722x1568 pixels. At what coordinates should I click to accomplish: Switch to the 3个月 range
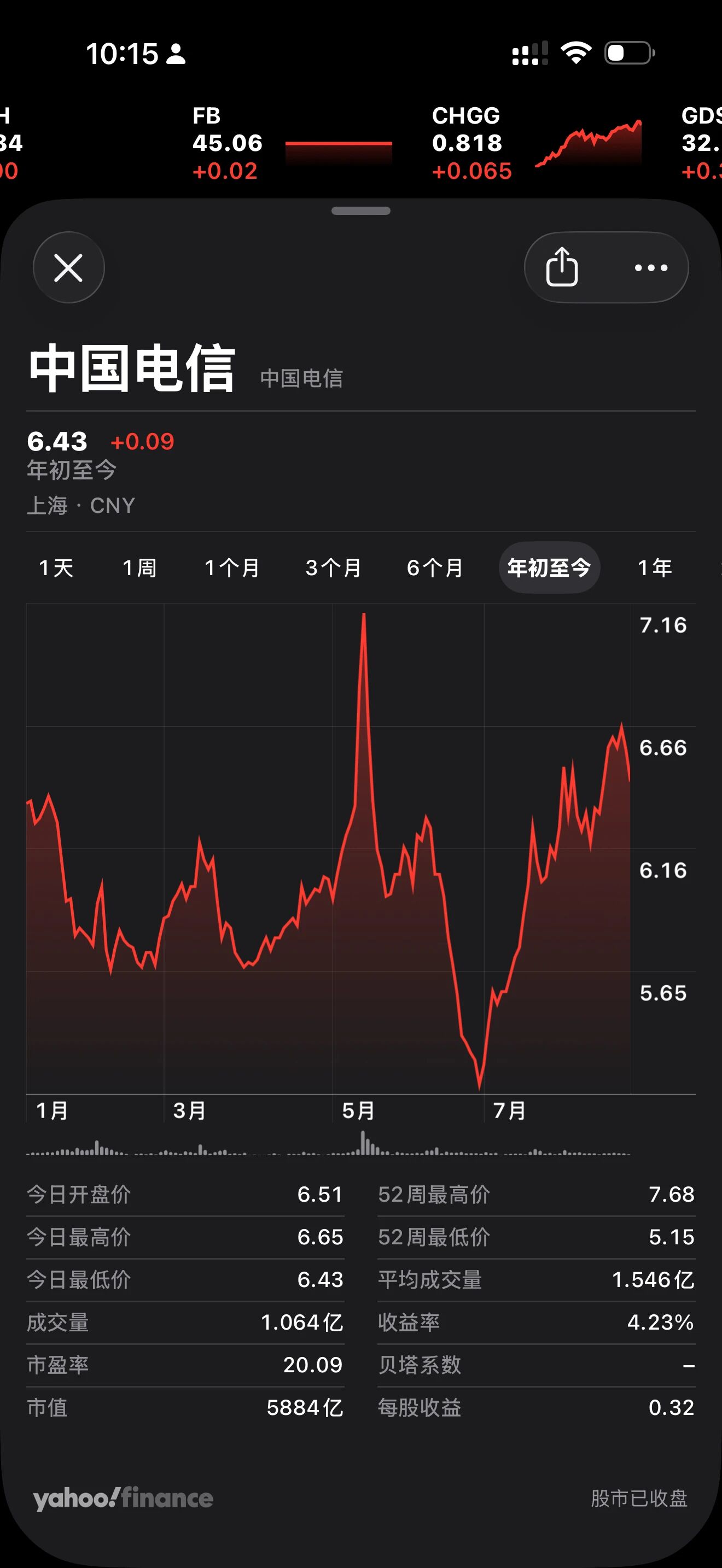(x=333, y=567)
